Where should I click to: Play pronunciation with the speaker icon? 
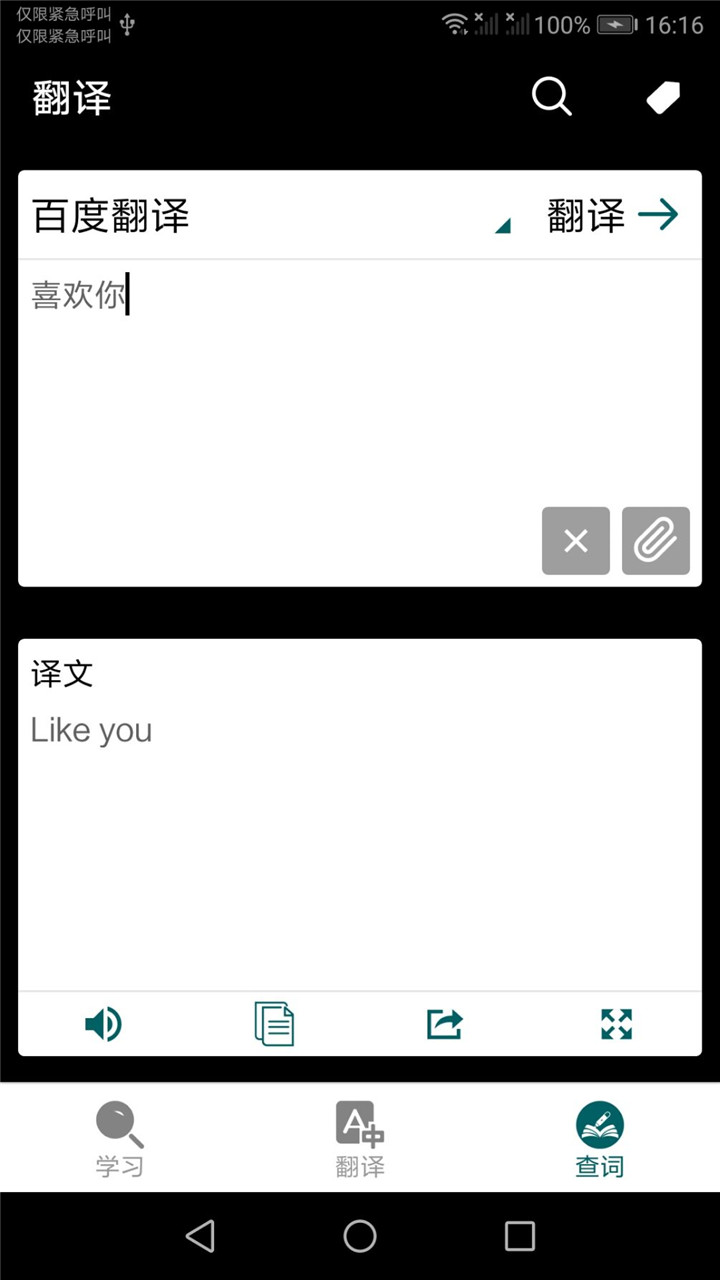[103, 1023]
